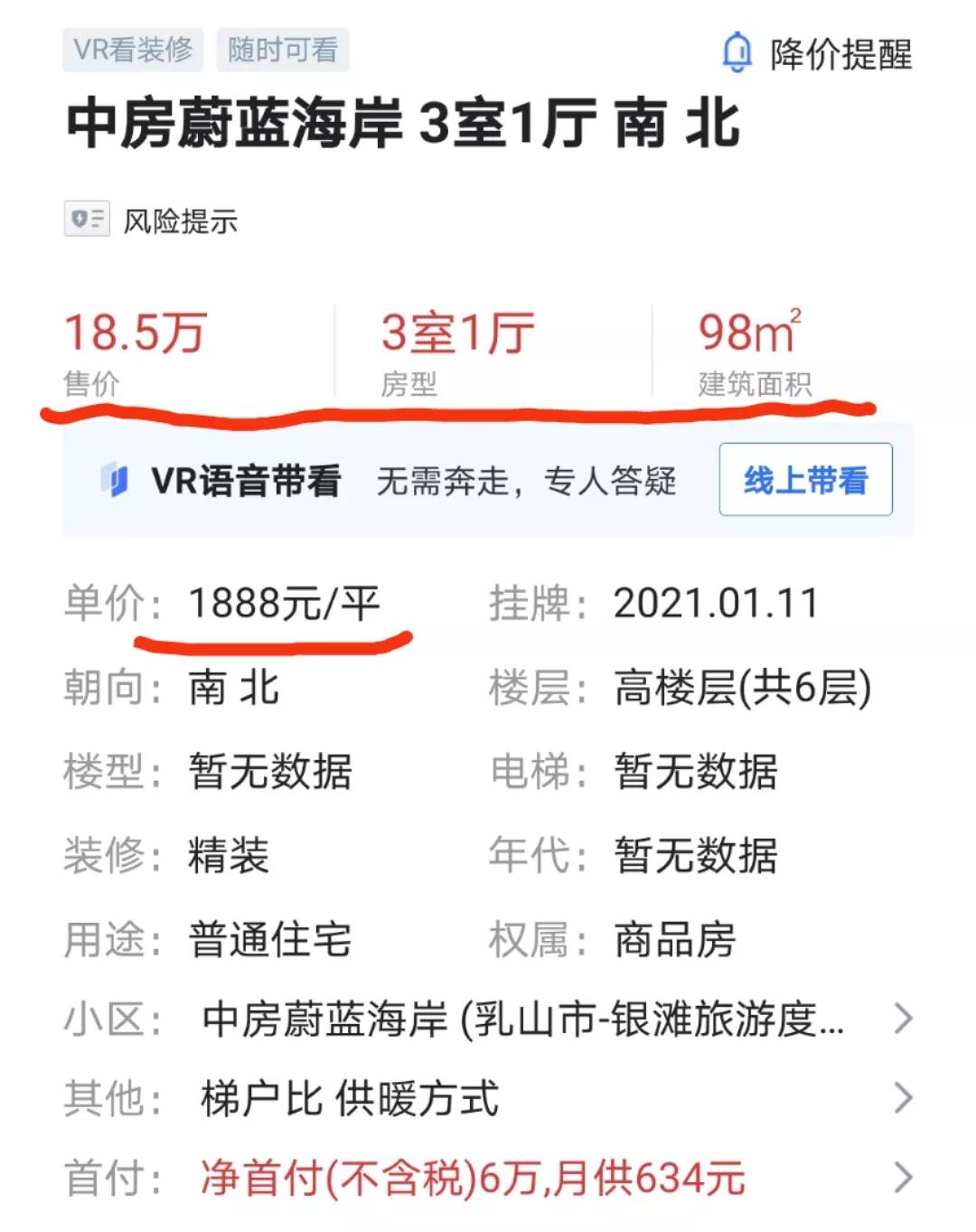
Task: Click the 线上带看 button
Action: click(x=803, y=480)
